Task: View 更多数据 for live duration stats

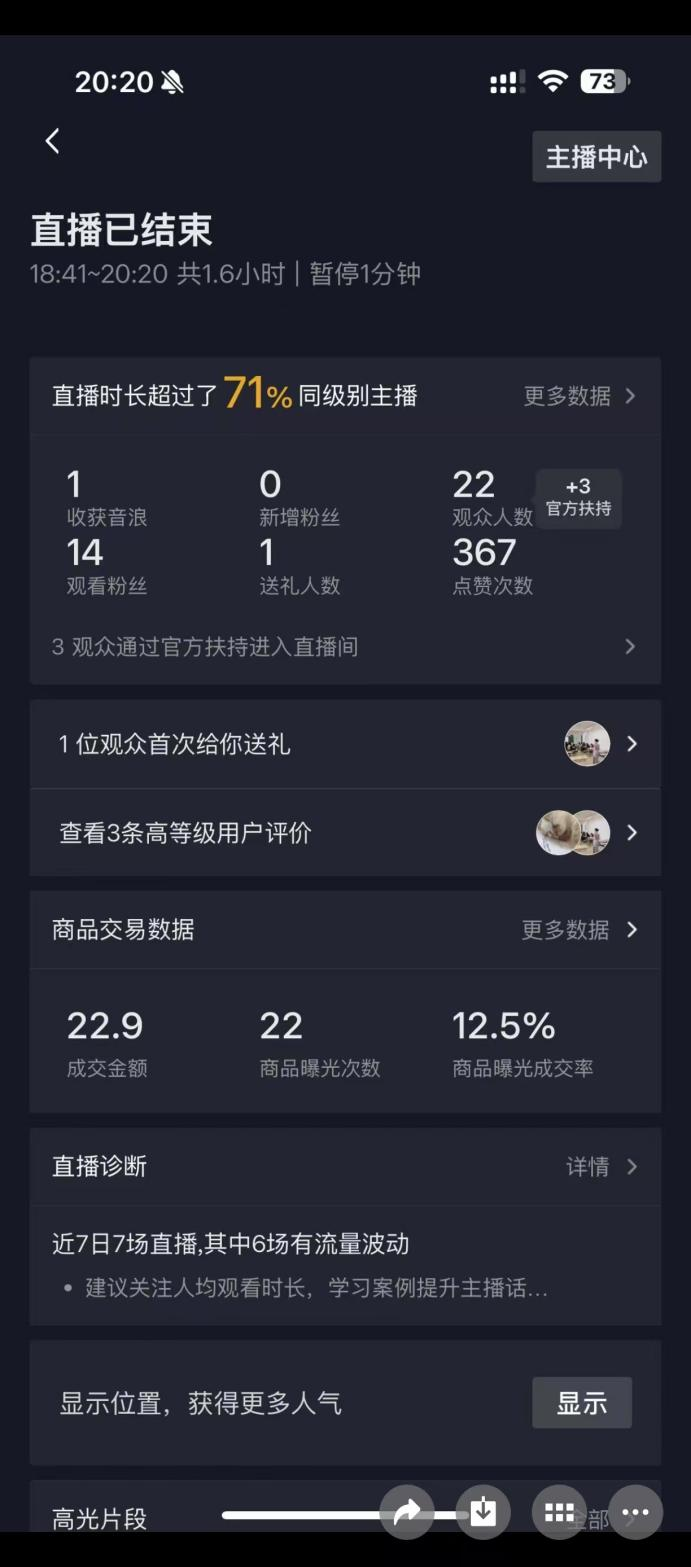Action: coord(579,396)
